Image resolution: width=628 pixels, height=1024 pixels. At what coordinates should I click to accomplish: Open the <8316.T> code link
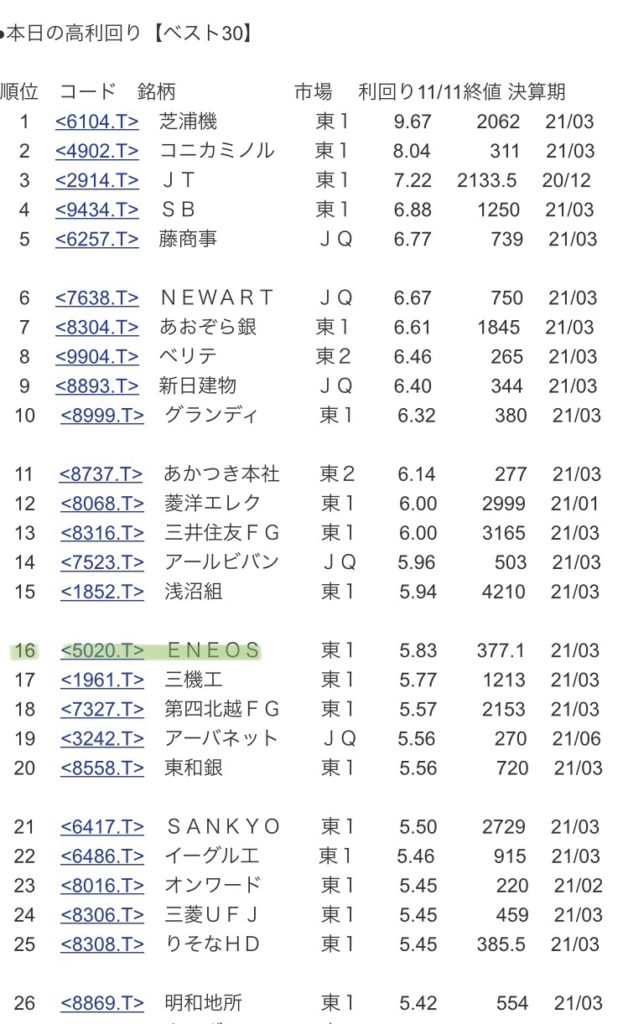[x=102, y=533]
